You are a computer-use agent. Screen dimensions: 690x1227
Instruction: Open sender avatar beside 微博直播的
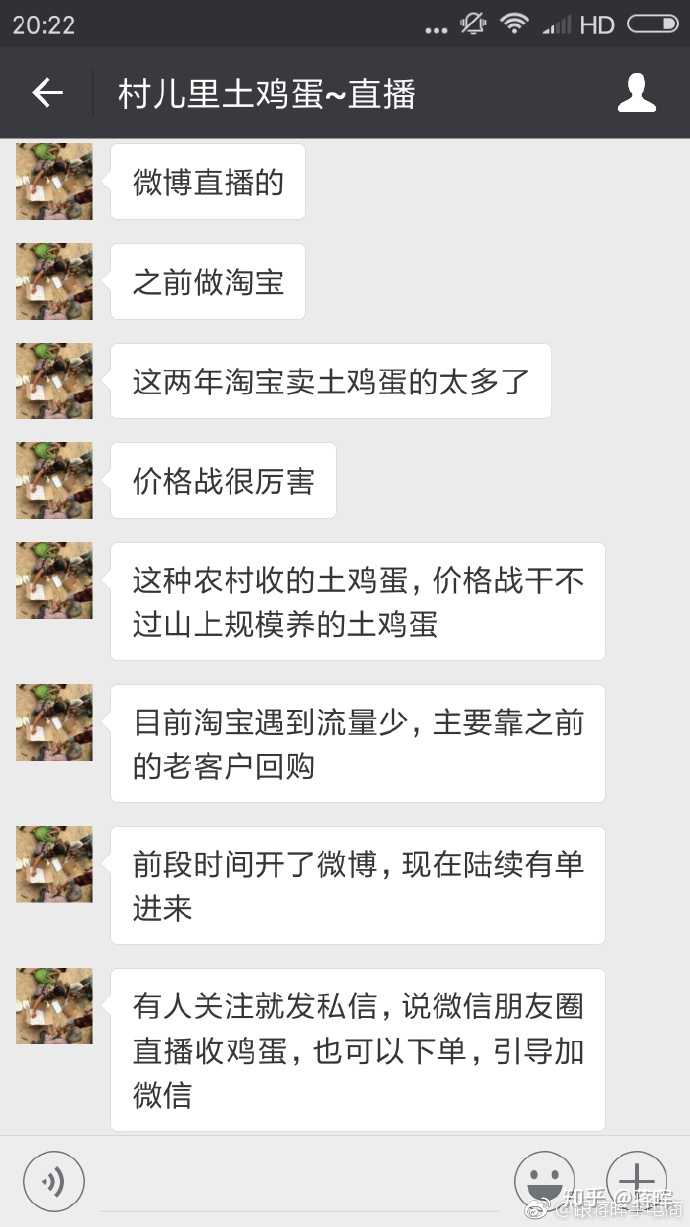(x=54, y=181)
